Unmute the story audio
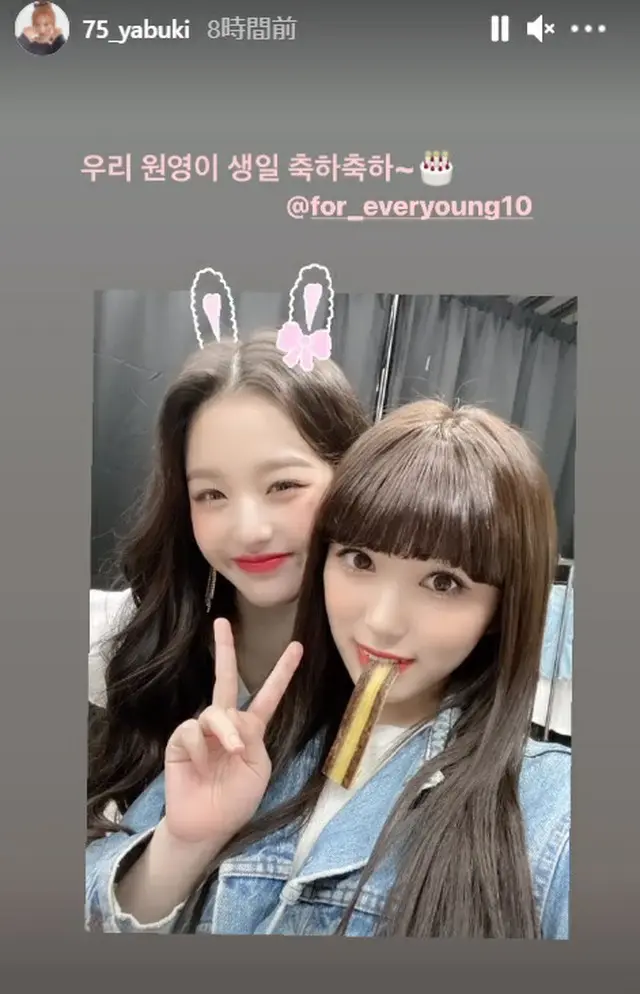The height and width of the screenshot is (994, 640). click(540, 30)
